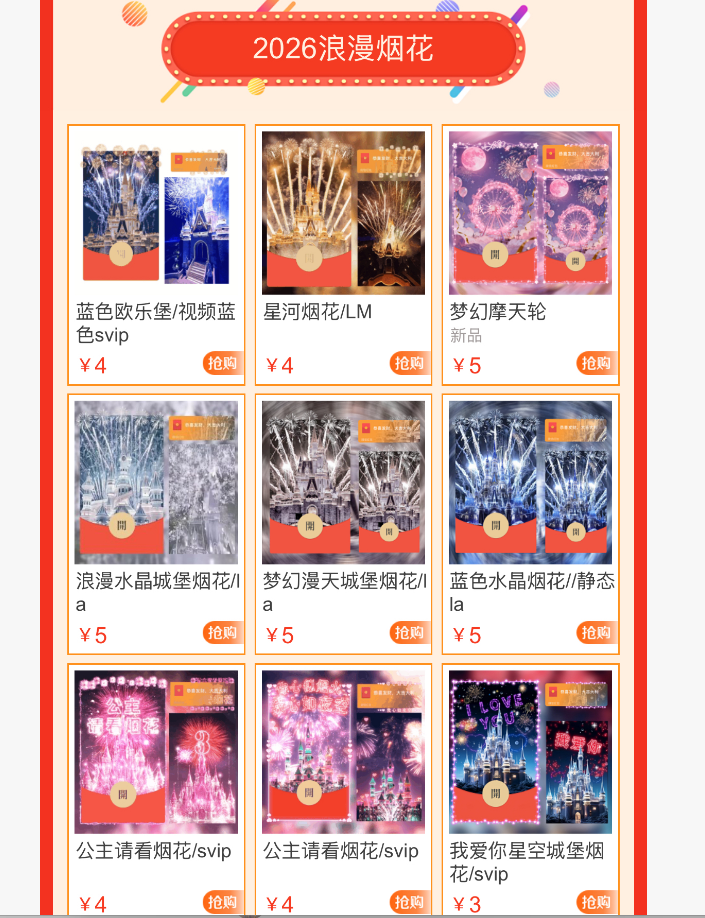Tap 抢购 on 蓝色欧乐堡/视频蓝色svip
Image resolution: width=705 pixels, height=918 pixels.
point(222,363)
